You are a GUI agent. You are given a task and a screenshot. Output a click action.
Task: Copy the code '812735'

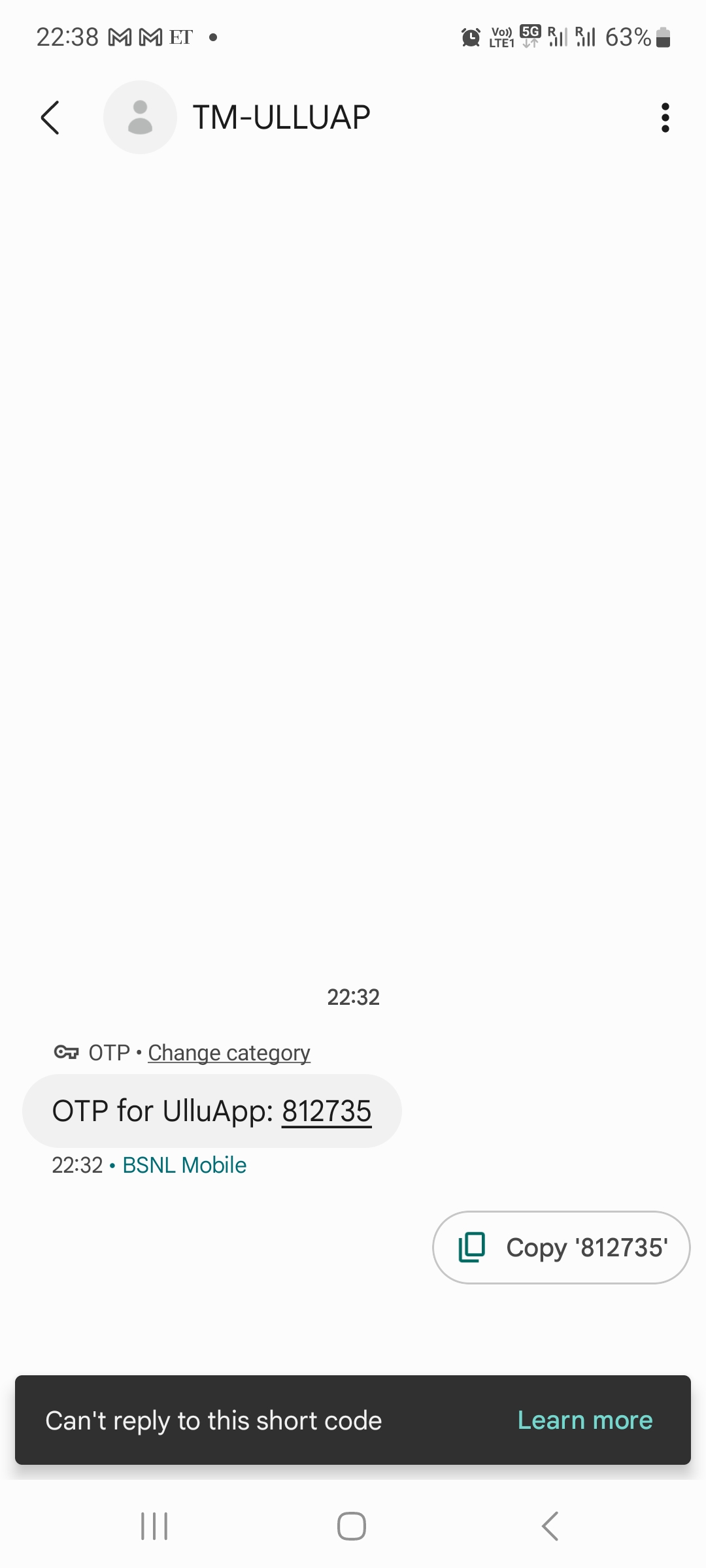(562, 1247)
